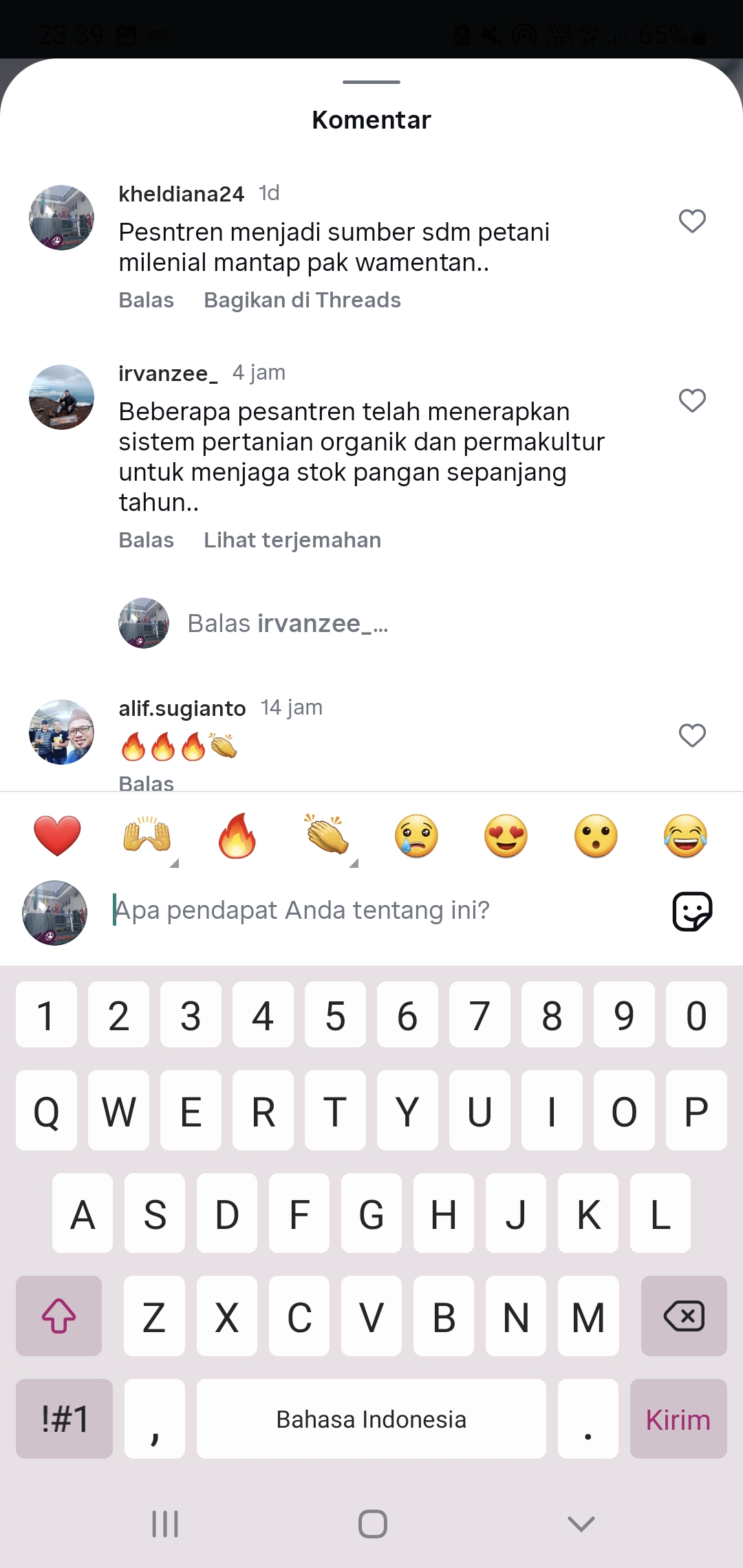Insert the crying face quick emoji
Image resolution: width=743 pixels, height=1568 pixels.
[417, 836]
